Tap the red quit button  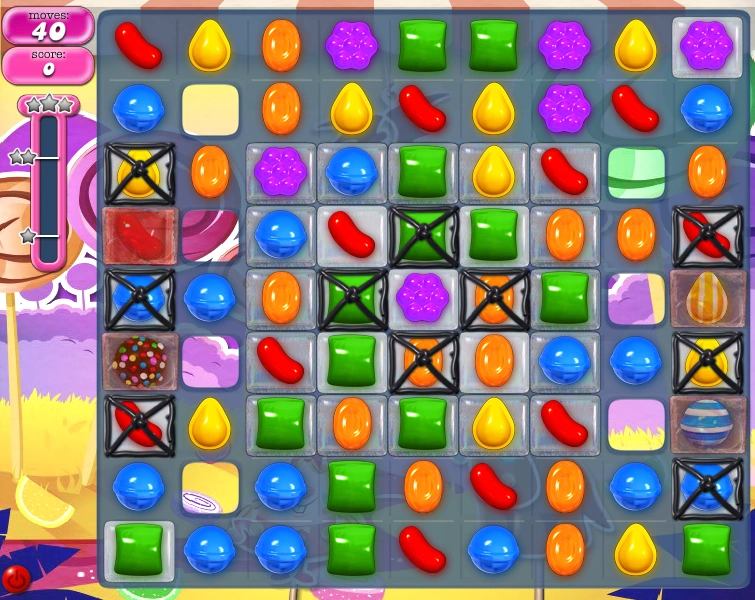(x=15, y=579)
